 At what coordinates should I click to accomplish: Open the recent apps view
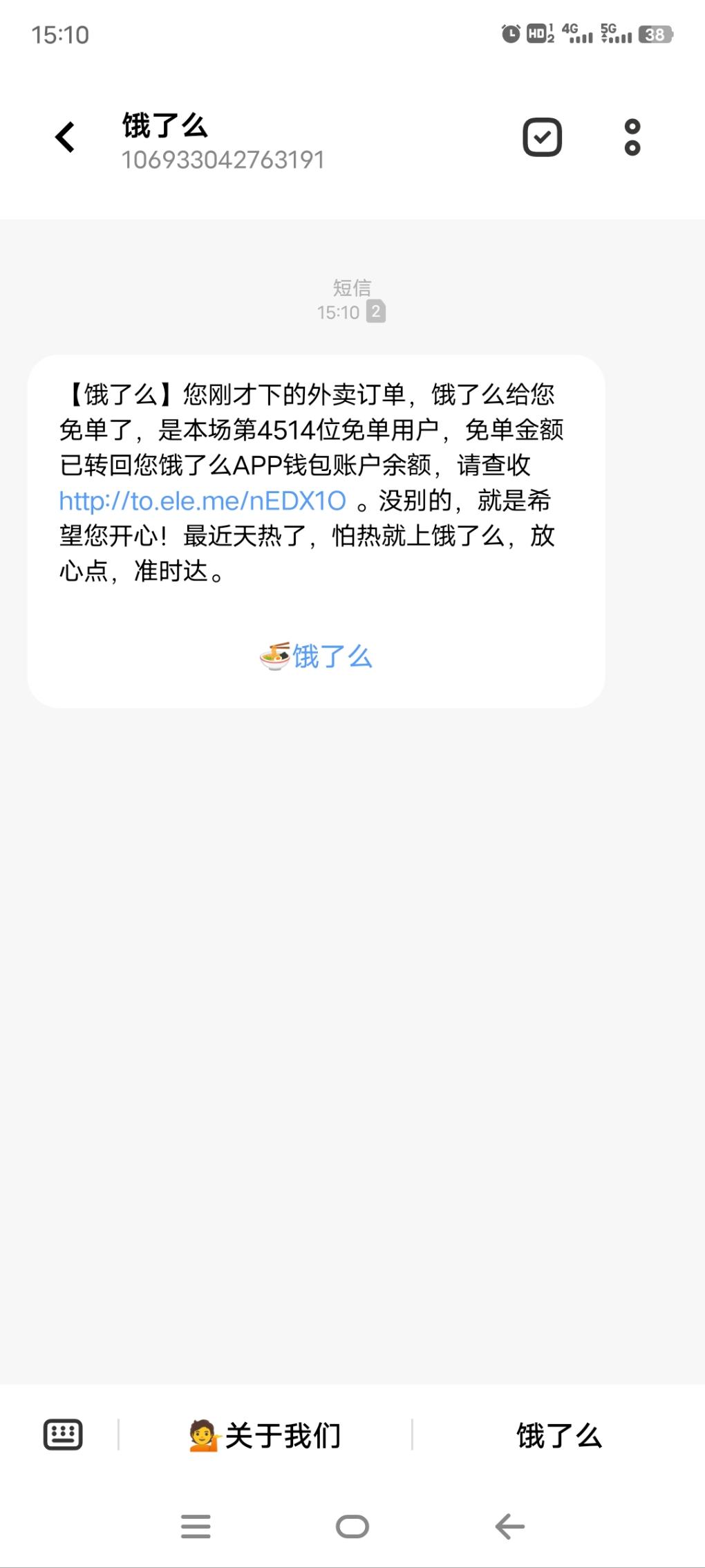pyautogui.click(x=196, y=1527)
